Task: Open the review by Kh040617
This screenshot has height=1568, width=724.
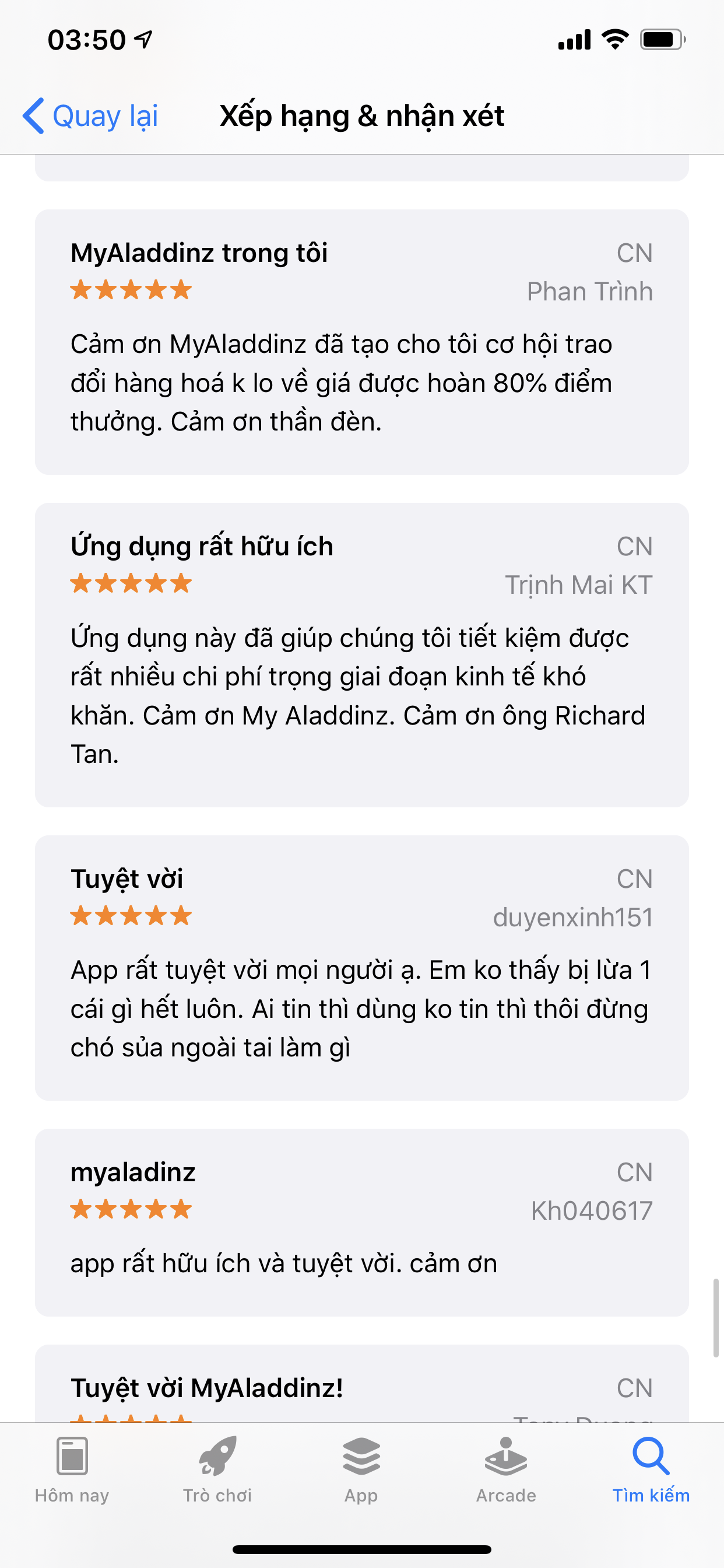Action: point(361,1221)
